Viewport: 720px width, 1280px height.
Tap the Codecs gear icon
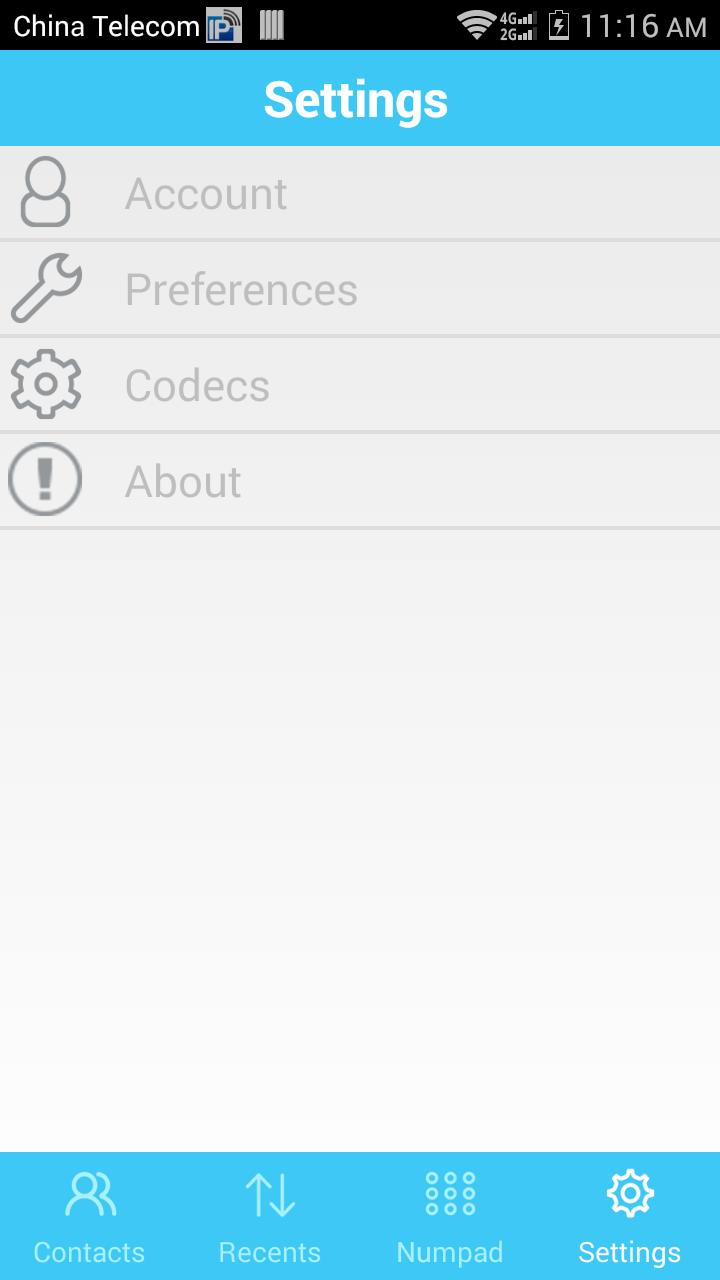click(x=44, y=383)
